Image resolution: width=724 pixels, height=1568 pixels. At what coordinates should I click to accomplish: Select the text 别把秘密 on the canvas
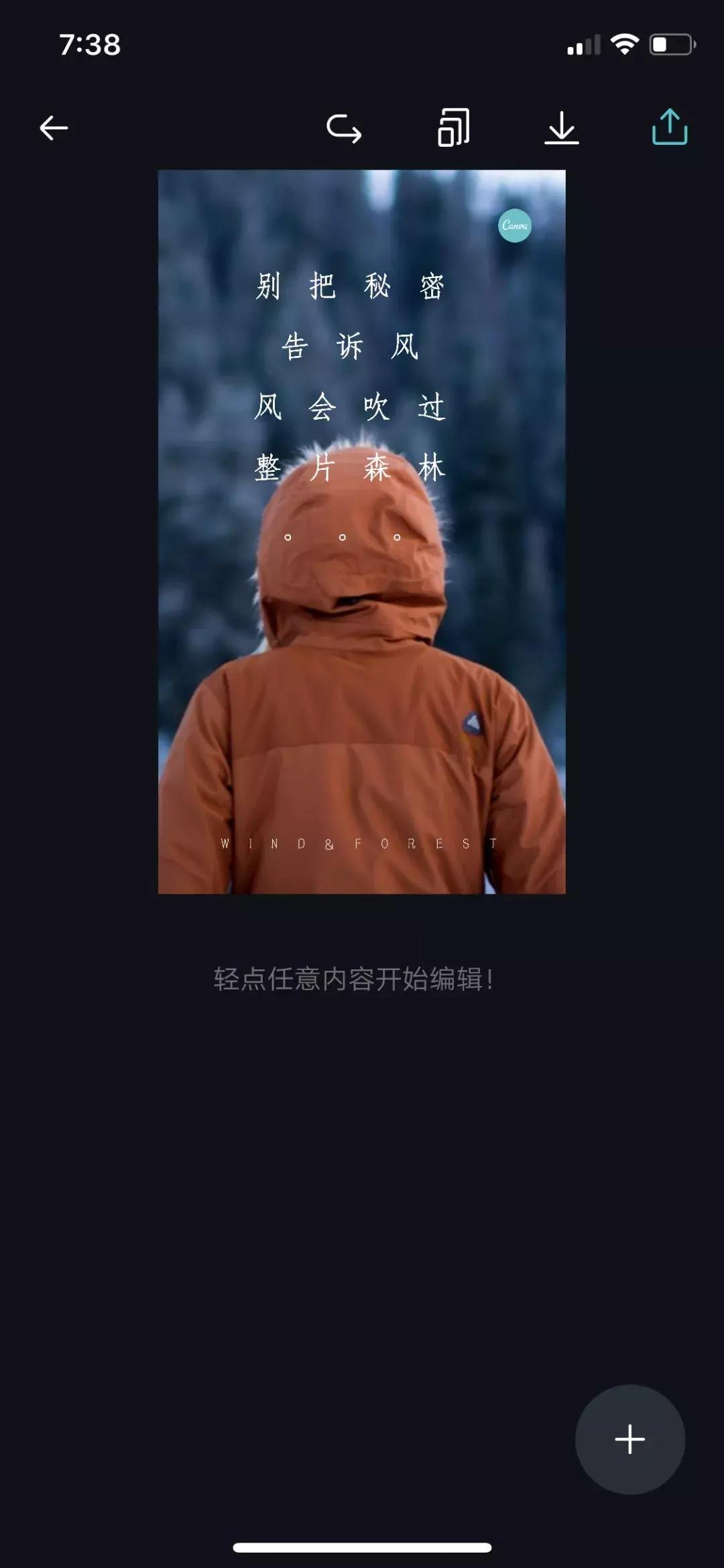click(352, 286)
